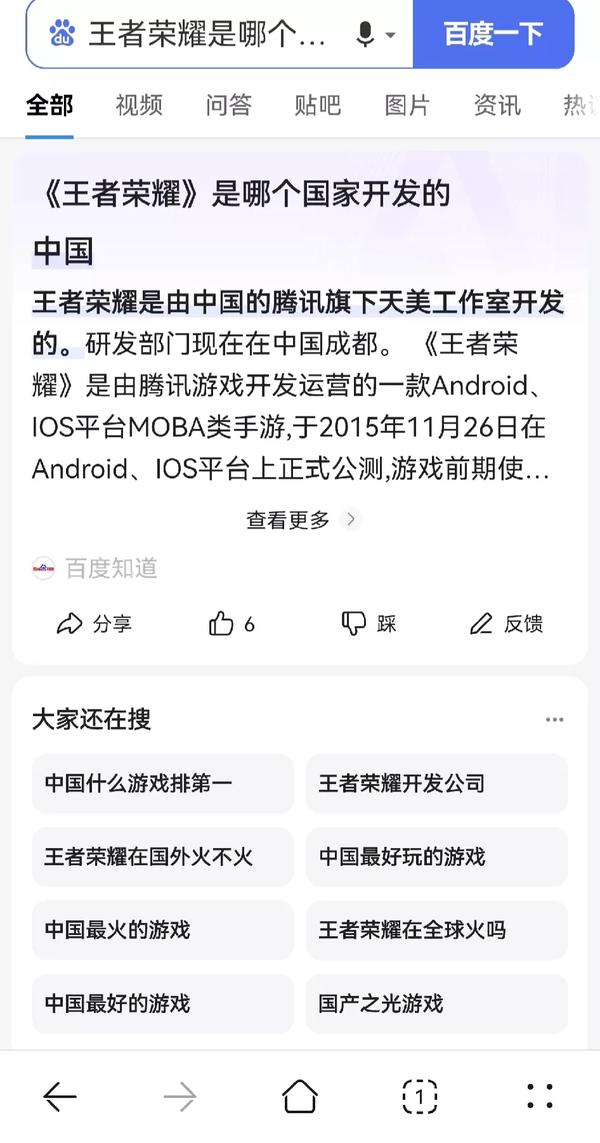Select the 图片 tab

(x=407, y=105)
